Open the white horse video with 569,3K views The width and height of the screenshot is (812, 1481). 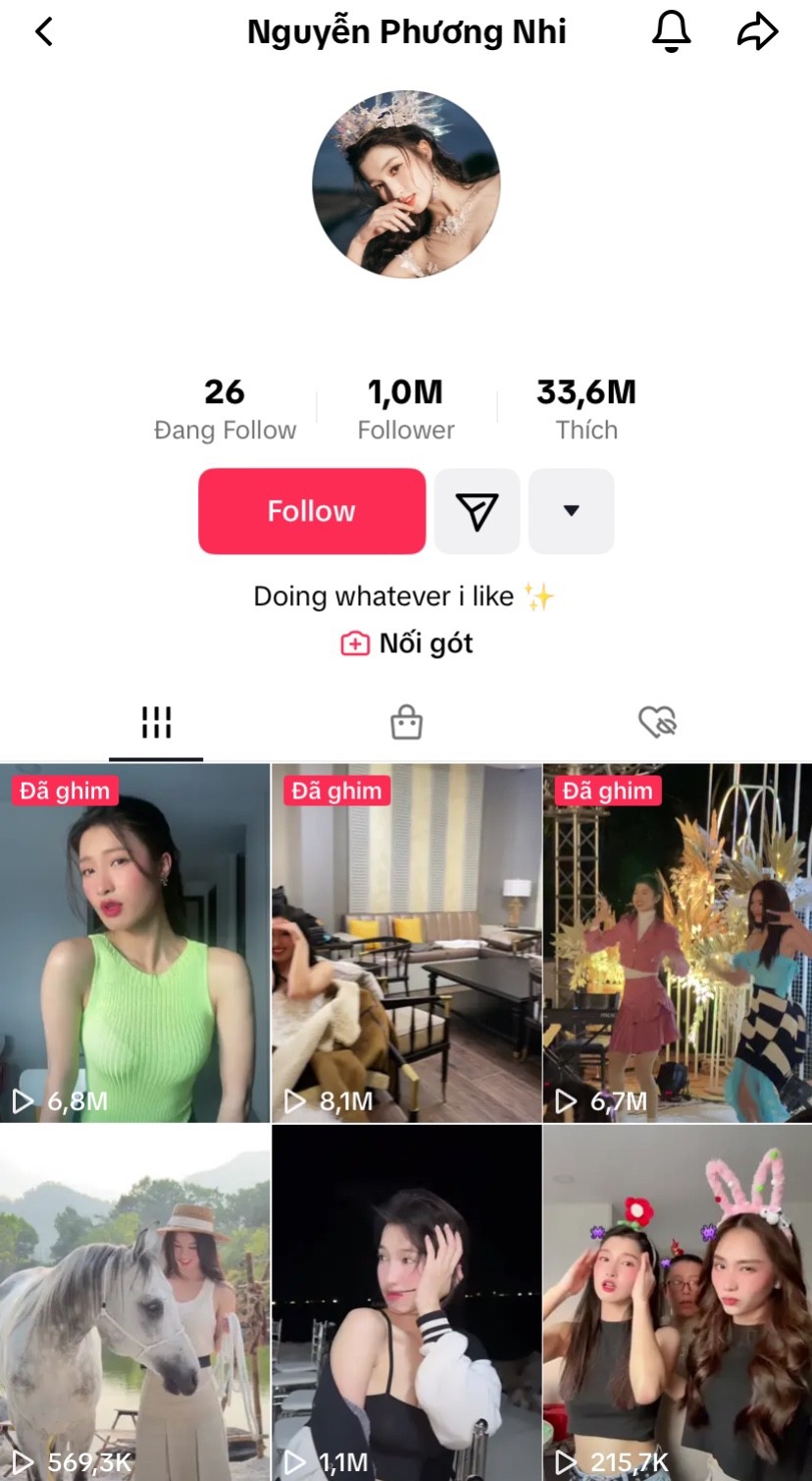click(134, 1302)
